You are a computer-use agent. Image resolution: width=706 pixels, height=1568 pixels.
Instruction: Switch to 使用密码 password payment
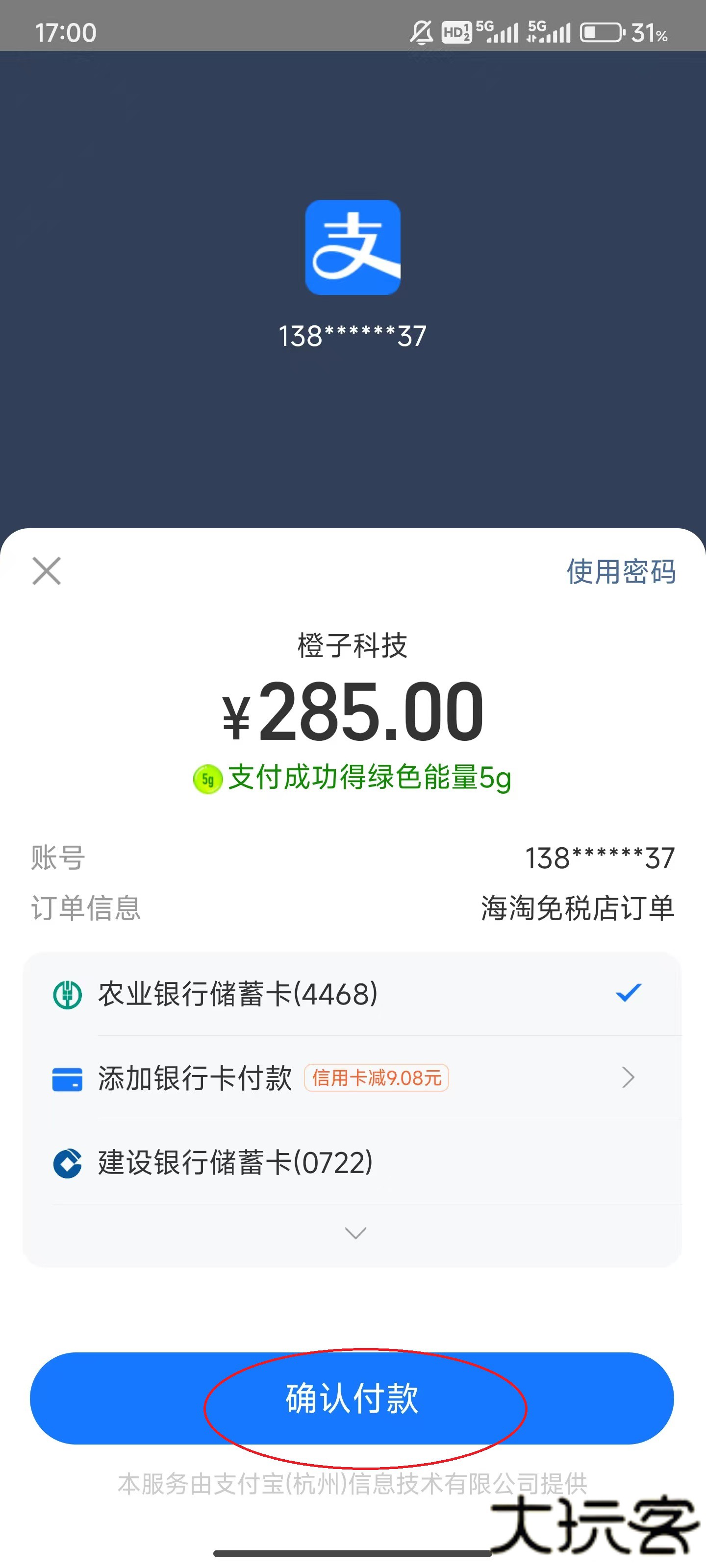620,571
